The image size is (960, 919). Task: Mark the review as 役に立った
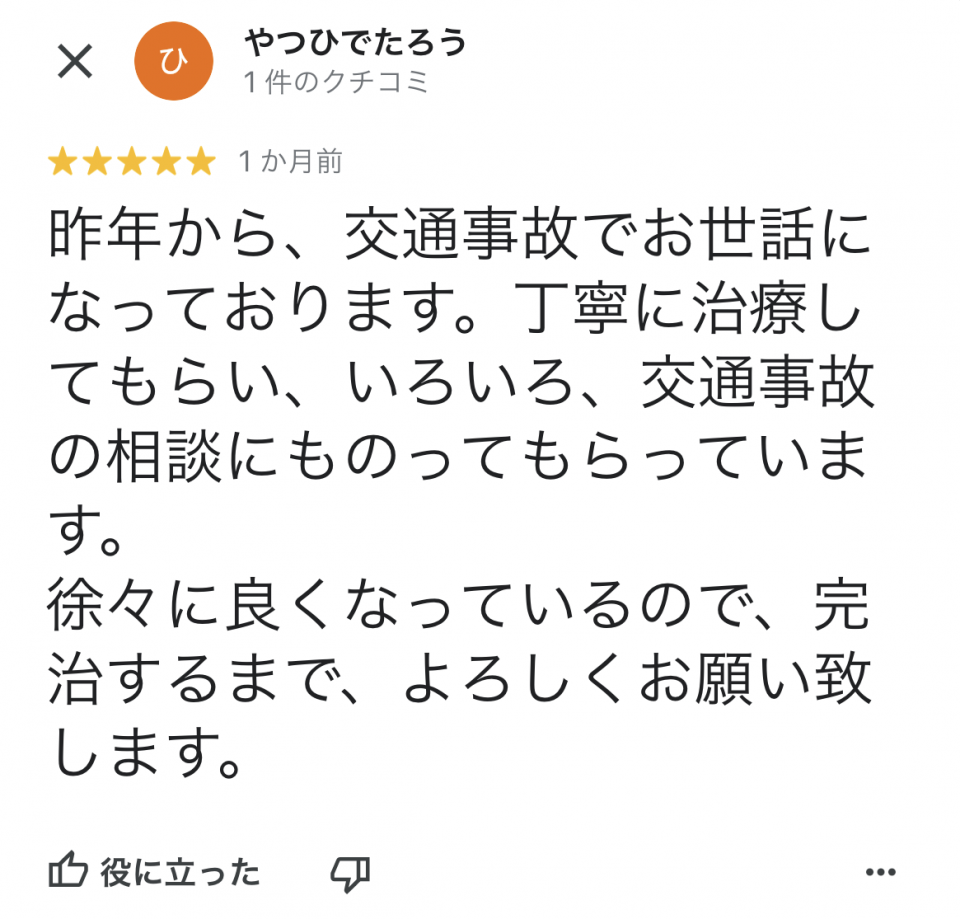tap(155, 873)
